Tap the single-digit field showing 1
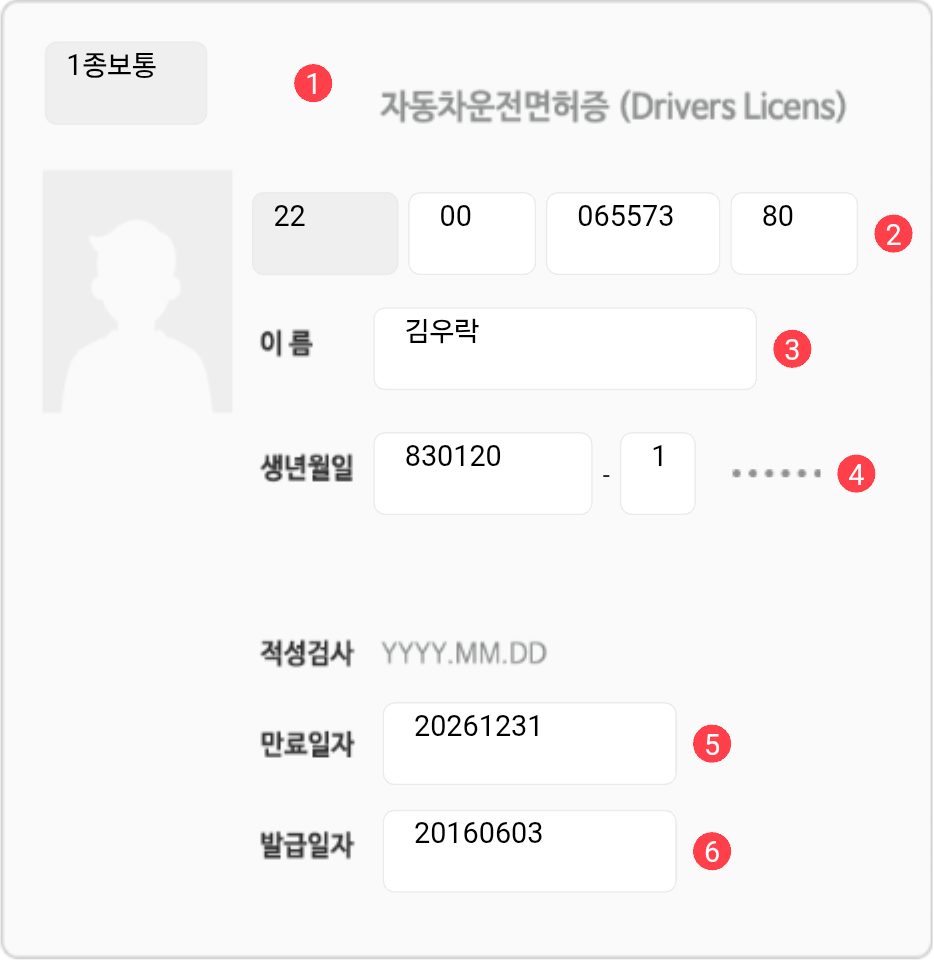Screen dimensions: 934x960 click(657, 473)
